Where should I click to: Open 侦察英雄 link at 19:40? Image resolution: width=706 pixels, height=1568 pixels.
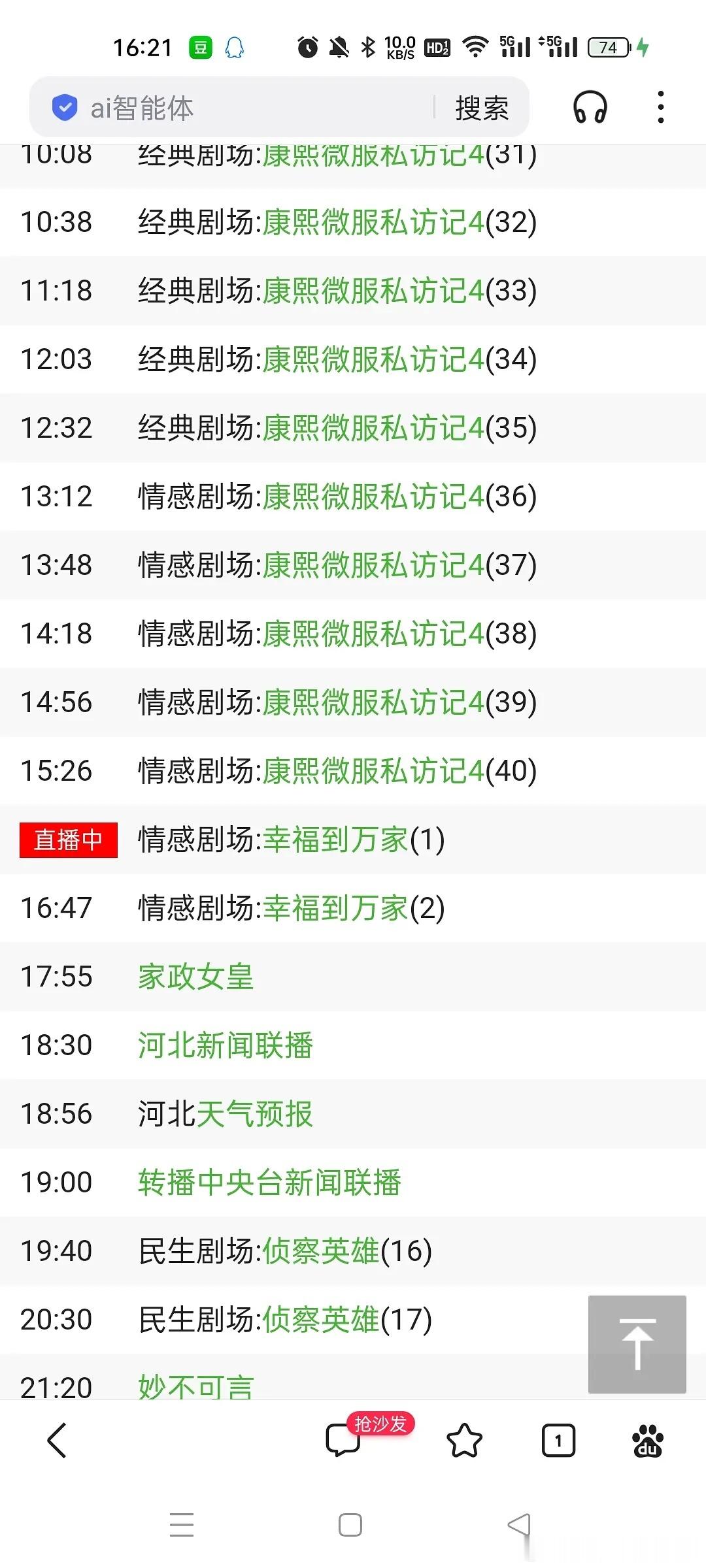tap(320, 1251)
